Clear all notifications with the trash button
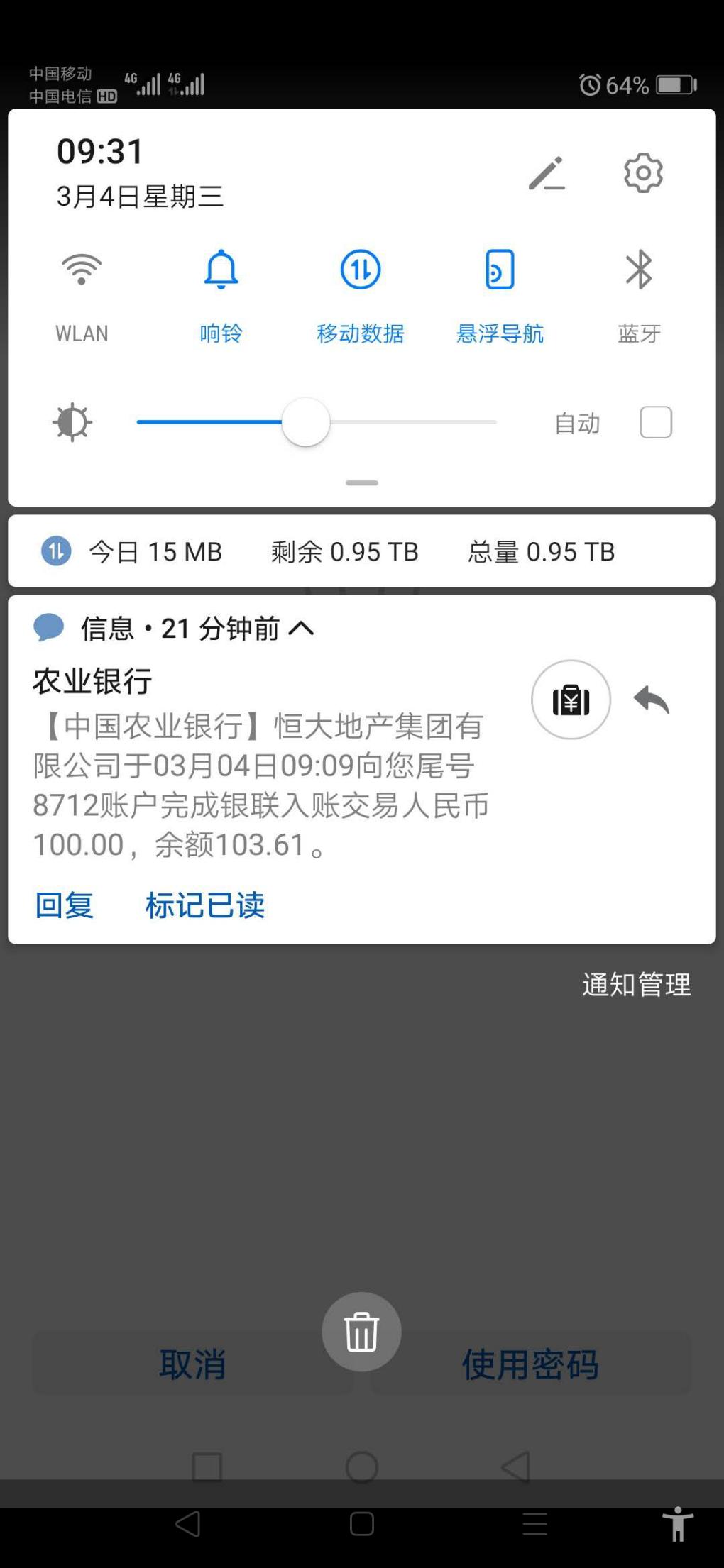The height and width of the screenshot is (1568, 724). (x=361, y=1331)
